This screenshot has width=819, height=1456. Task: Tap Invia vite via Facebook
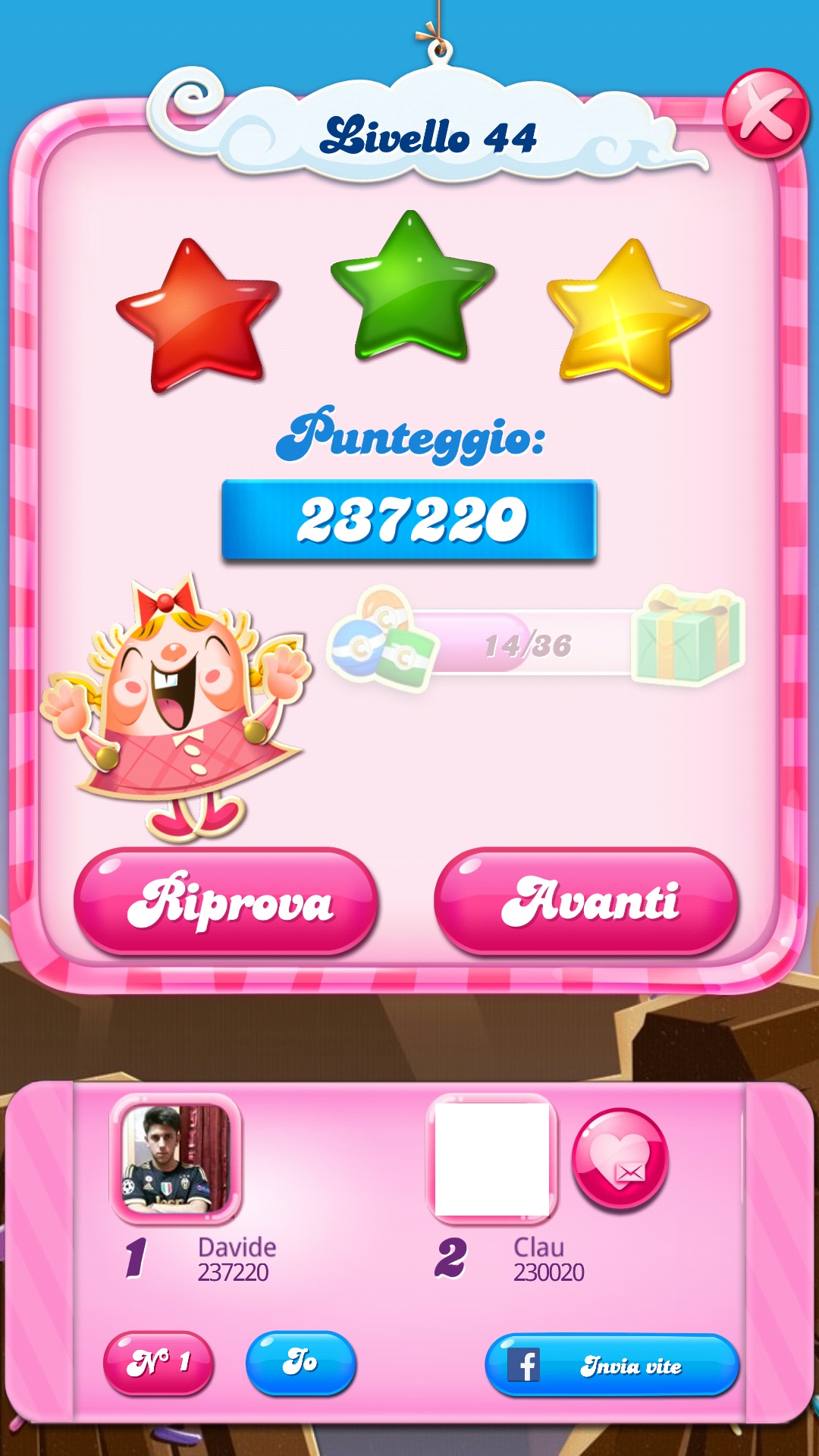(x=611, y=1365)
